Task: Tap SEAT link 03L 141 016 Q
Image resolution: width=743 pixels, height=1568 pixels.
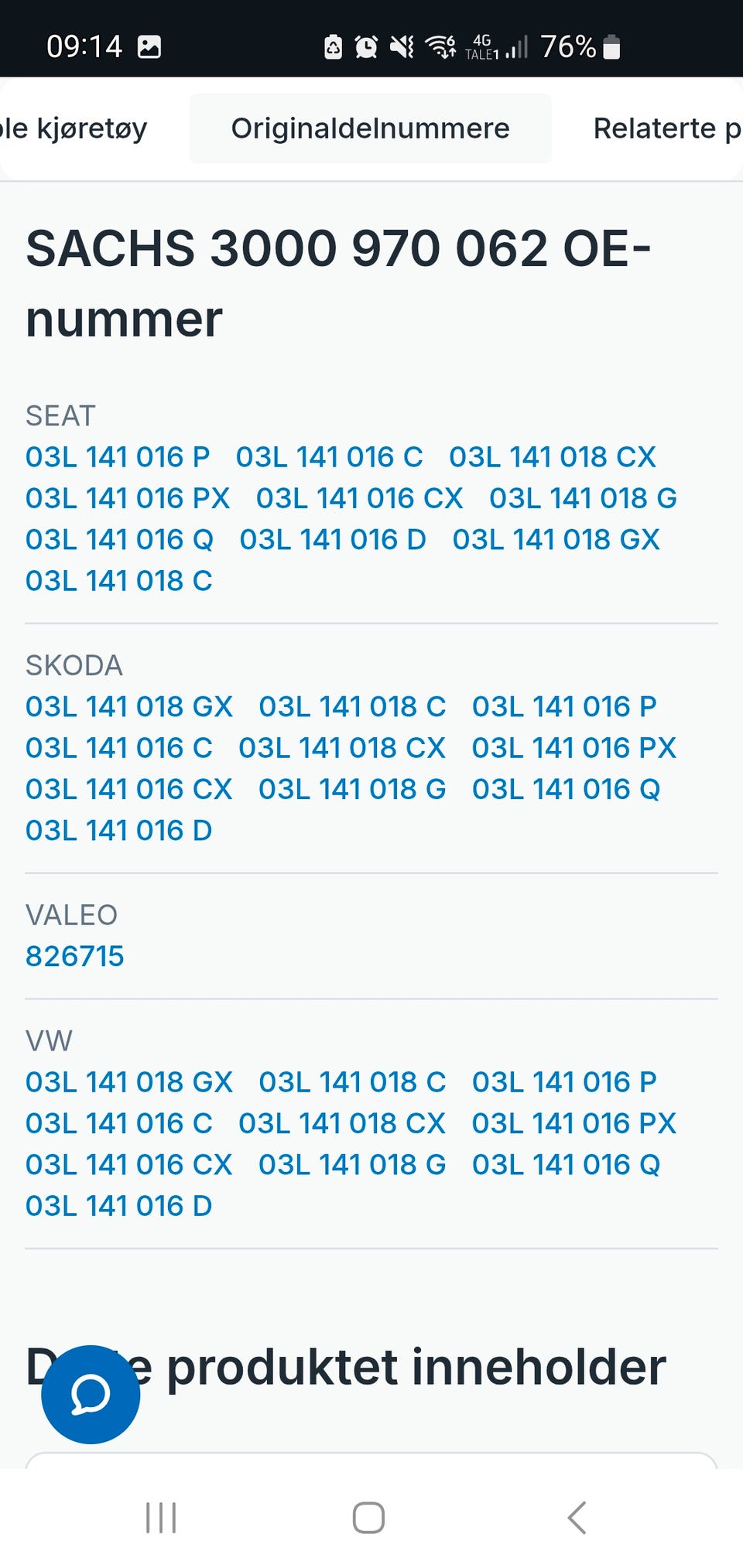Action: [x=119, y=539]
